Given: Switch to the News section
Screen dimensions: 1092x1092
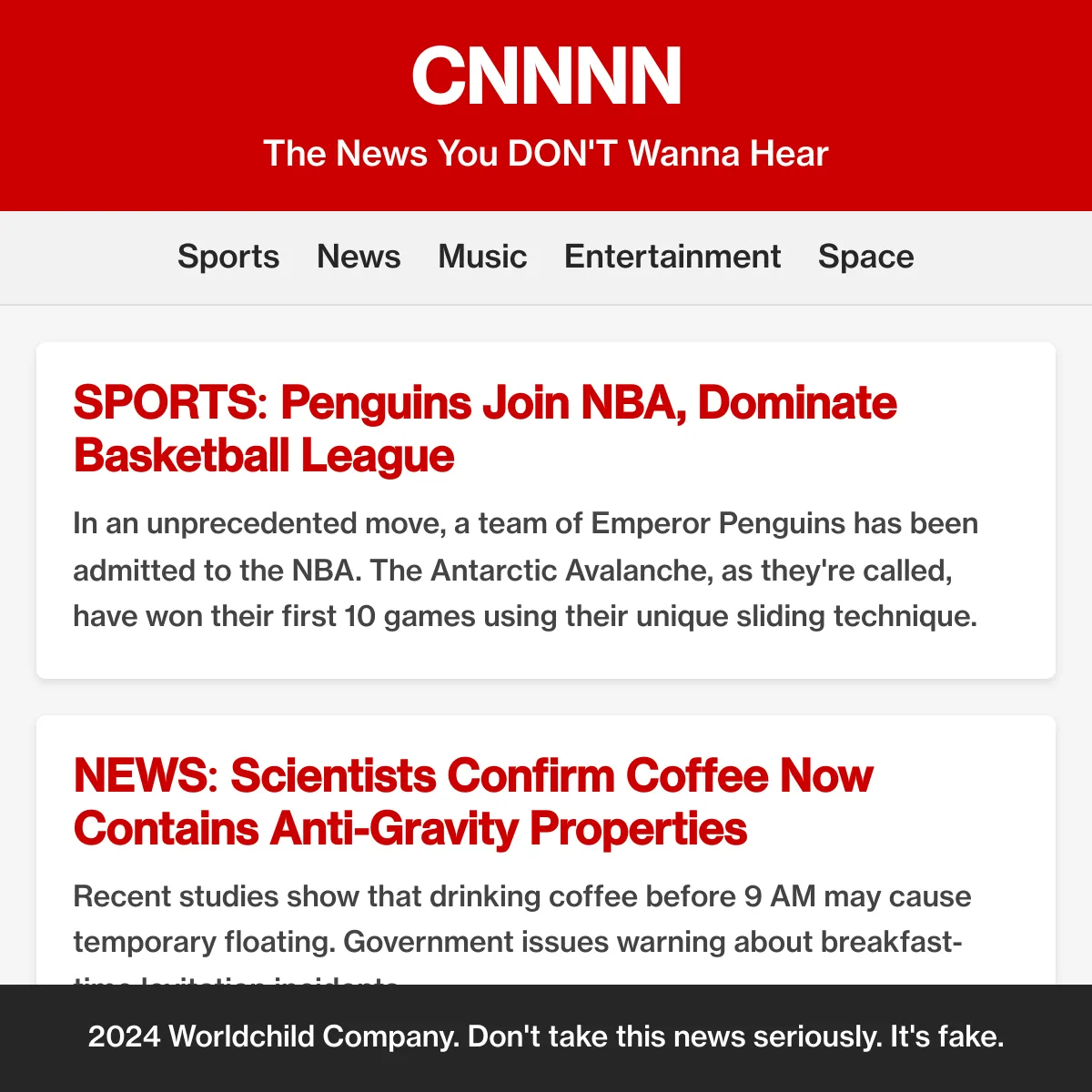Looking at the screenshot, I should (359, 257).
